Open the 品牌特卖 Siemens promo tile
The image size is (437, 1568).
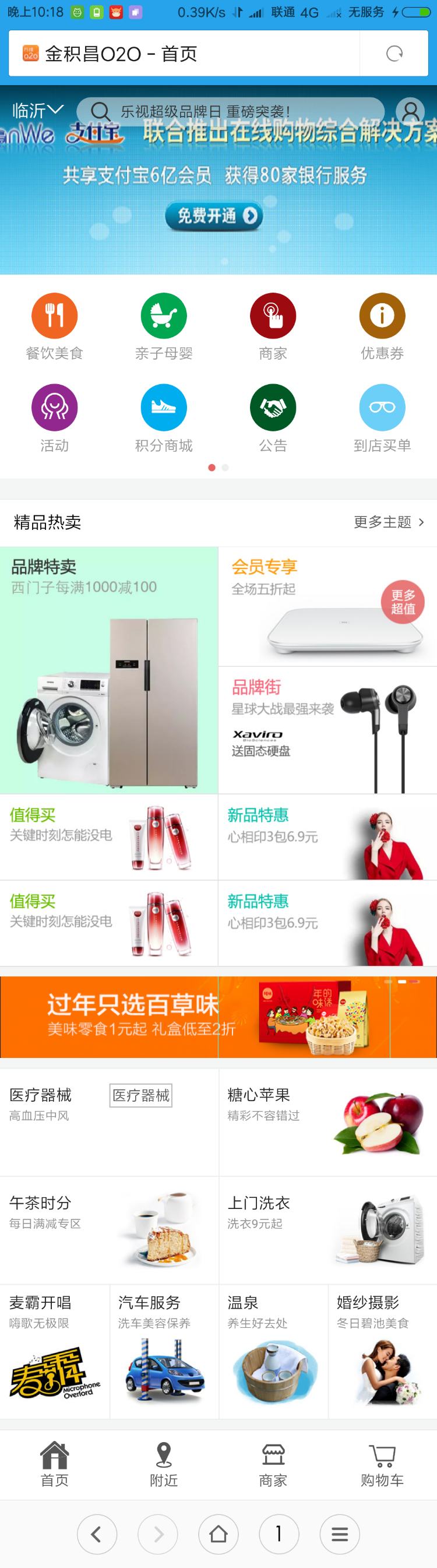[x=109, y=670]
